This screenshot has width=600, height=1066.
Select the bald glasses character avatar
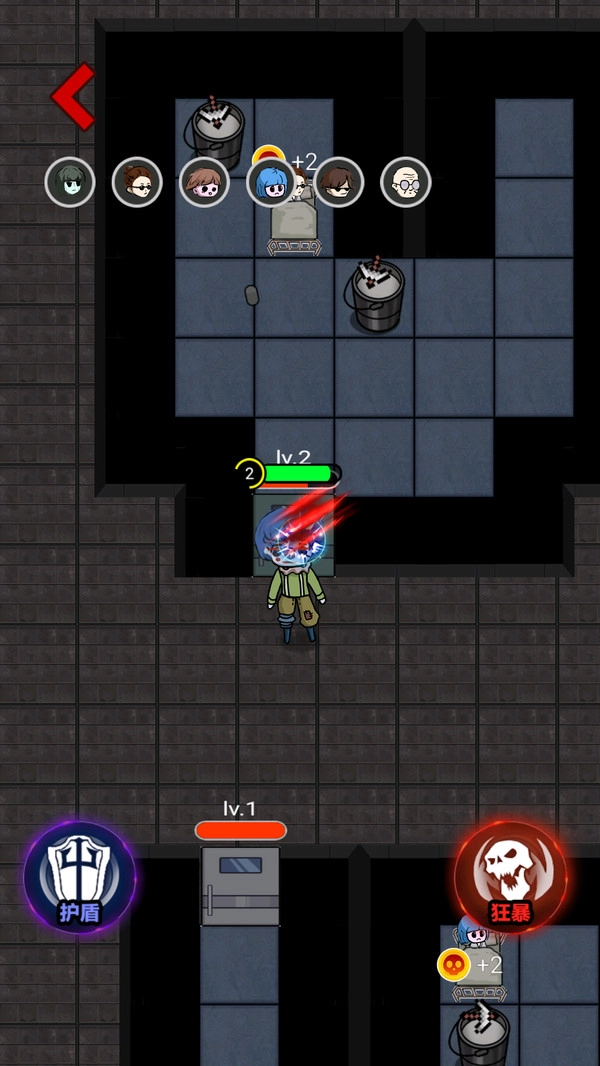[405, 182]
